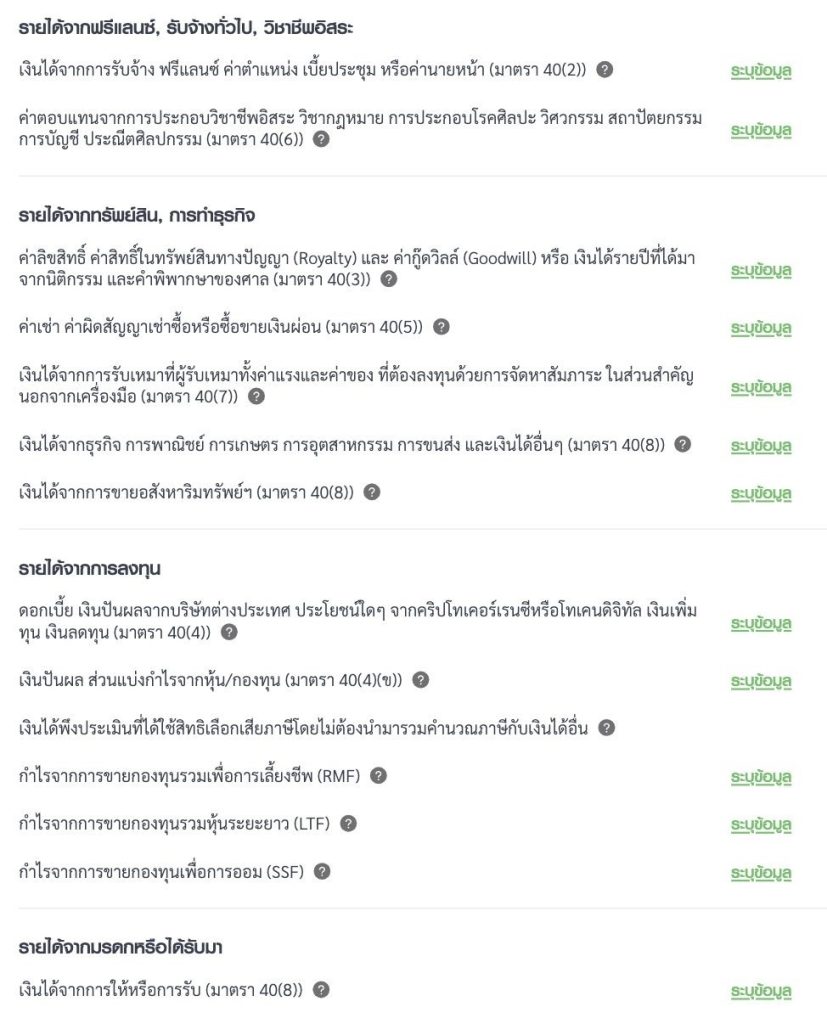Tap help icon next to LTF profit
827x1024 pixels.
(x=349, y=824)
